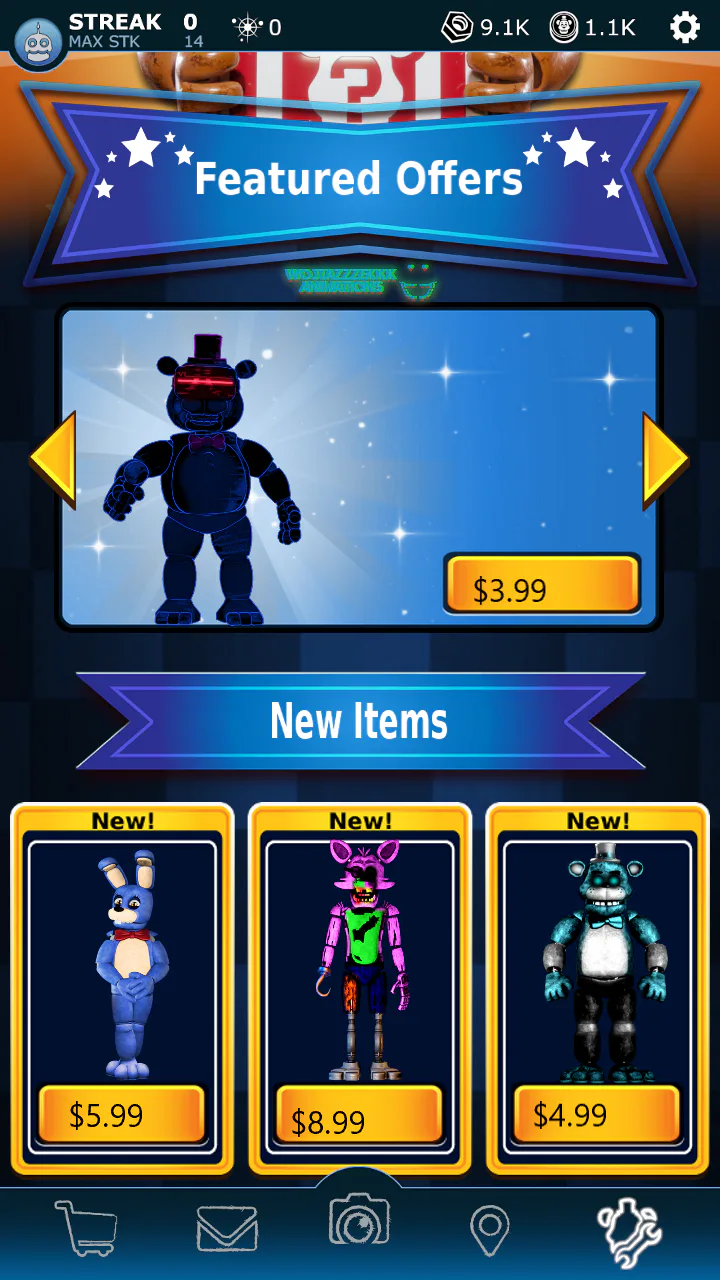Purchase the blue bunny for $5.99

(x=121, y=1114)
